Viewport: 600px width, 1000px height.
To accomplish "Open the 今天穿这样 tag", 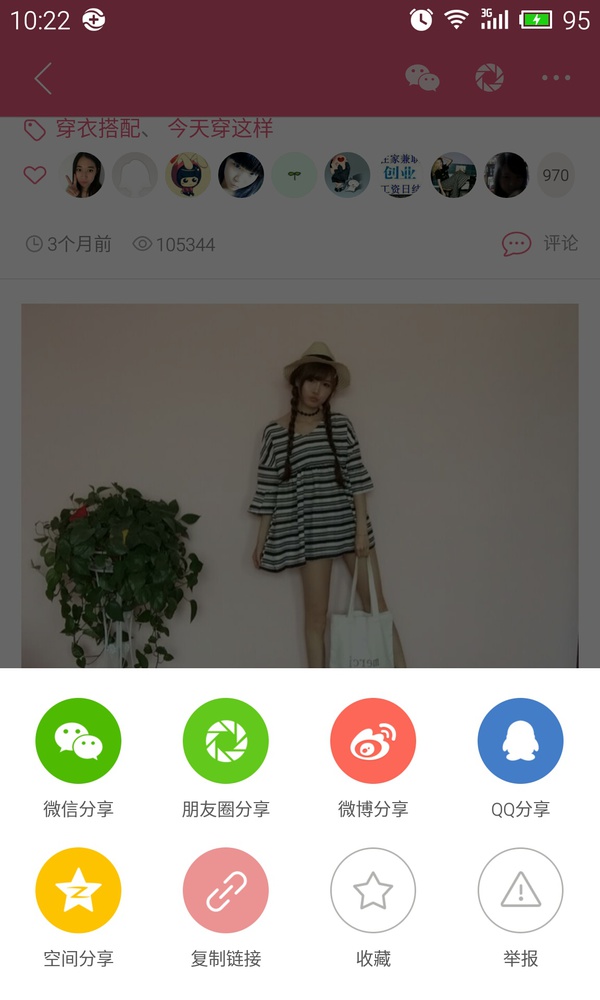I will pos(220,129).
